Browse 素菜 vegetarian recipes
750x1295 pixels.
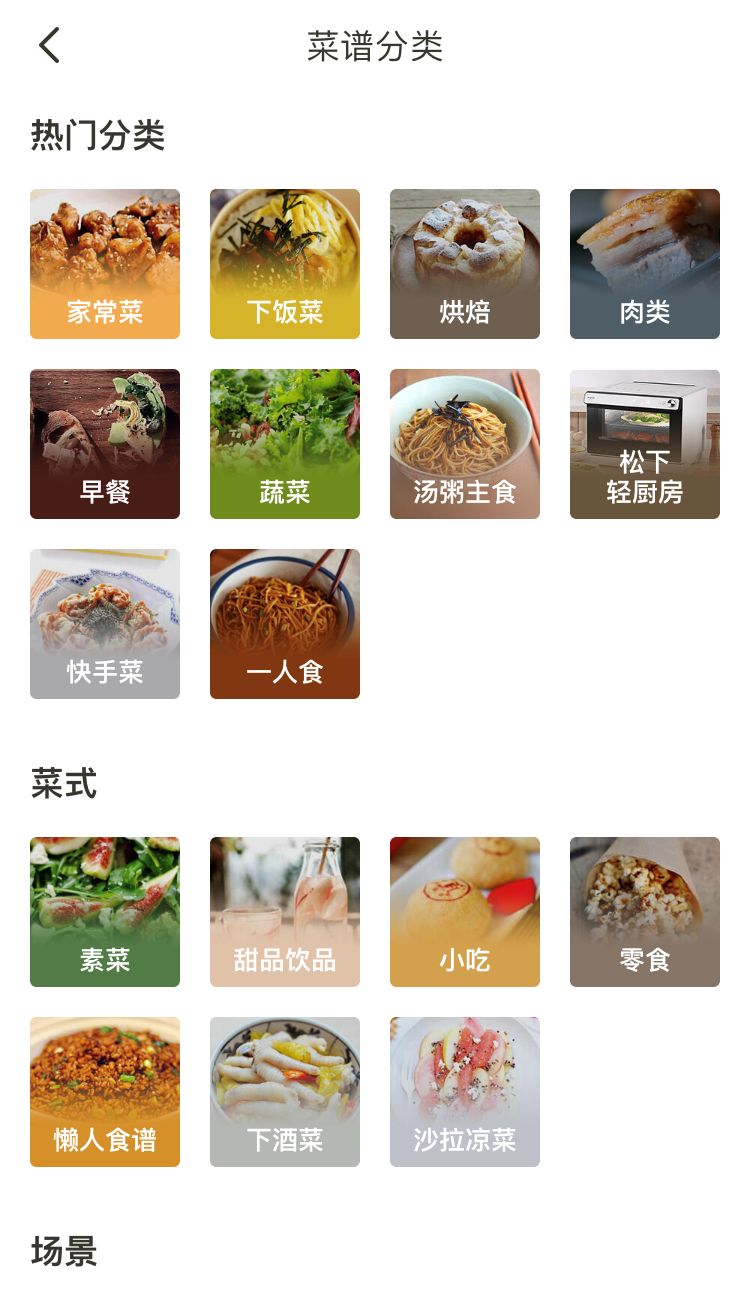pyautogui.click(x=105, y=912)
